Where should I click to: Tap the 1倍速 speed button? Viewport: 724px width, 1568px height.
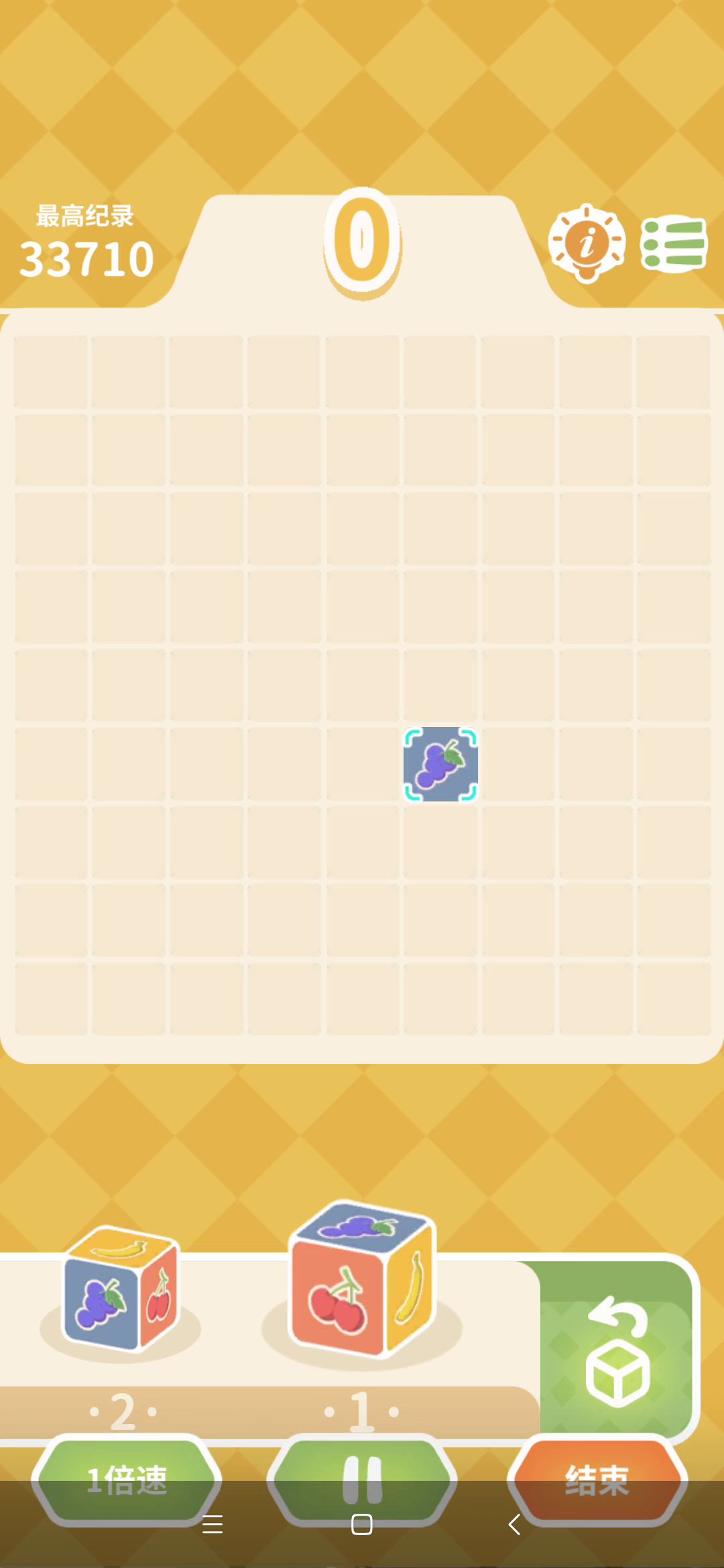pos(127,1478)
